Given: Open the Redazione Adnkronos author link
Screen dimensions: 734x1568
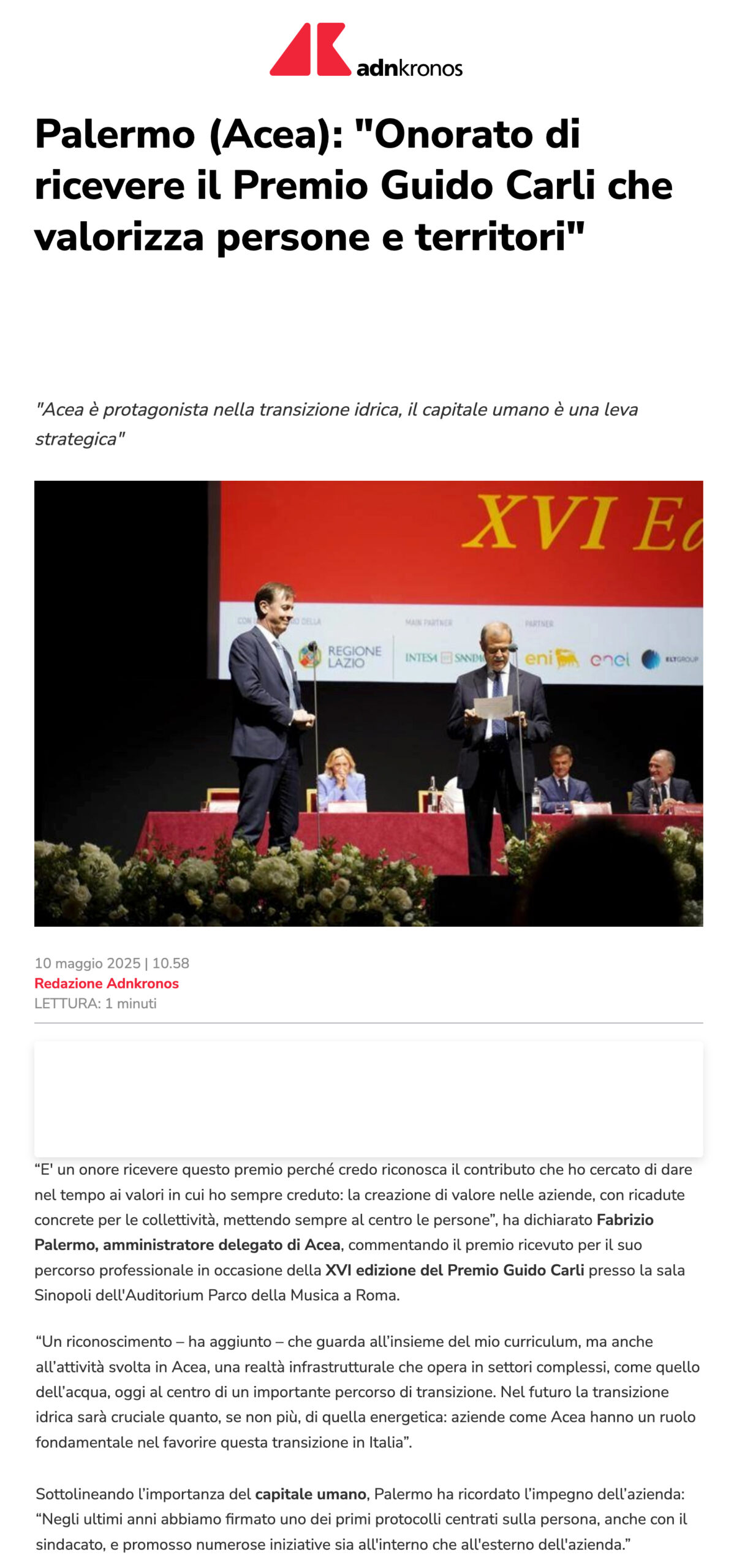Looking at the screenshot, I should (x=107, y=983).
